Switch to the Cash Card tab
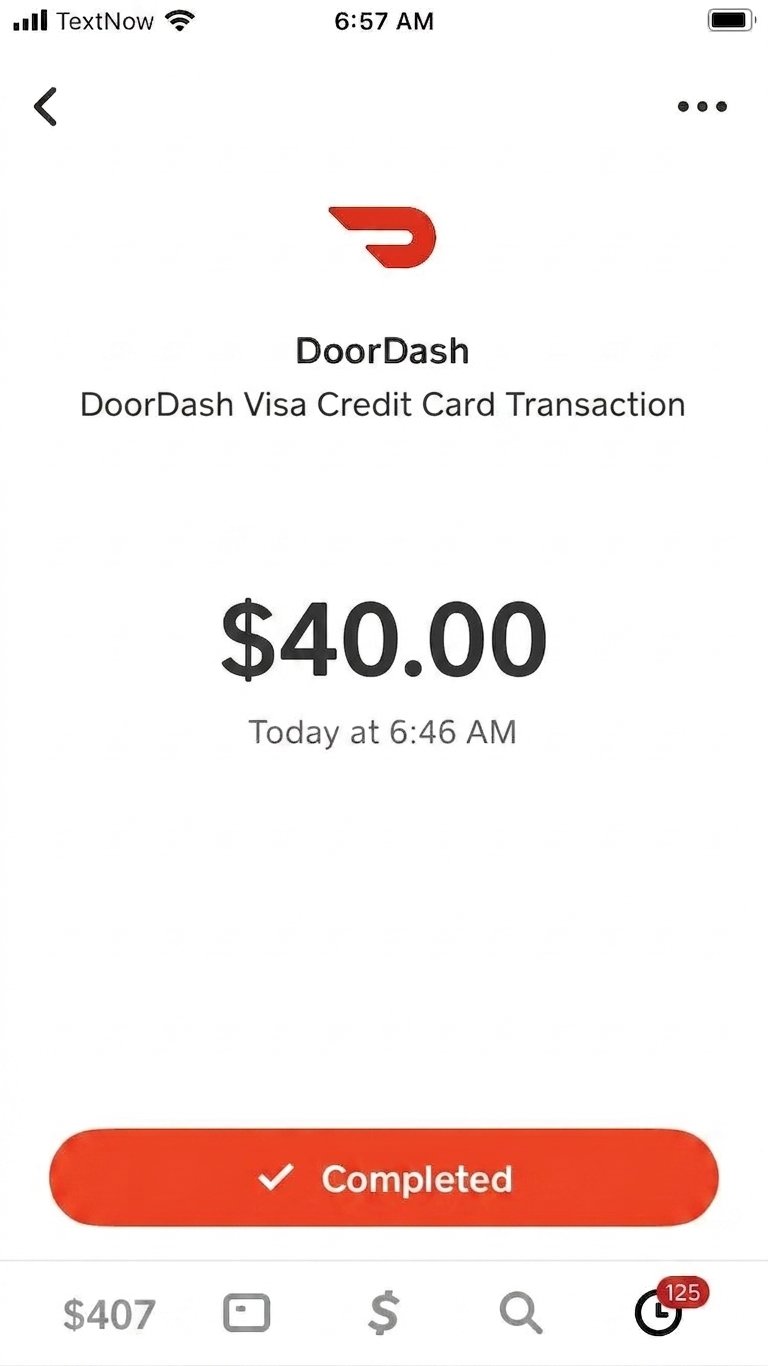This screenshot has width=768, height=1366. 246,1314
